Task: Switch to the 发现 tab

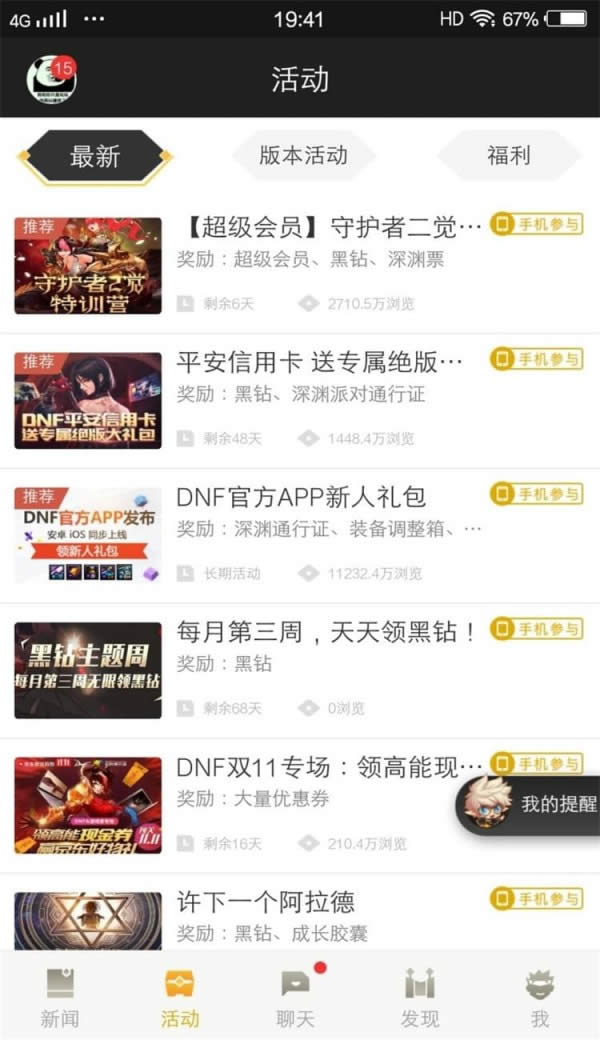Action: pyautogui.click(x=420, y=998)
